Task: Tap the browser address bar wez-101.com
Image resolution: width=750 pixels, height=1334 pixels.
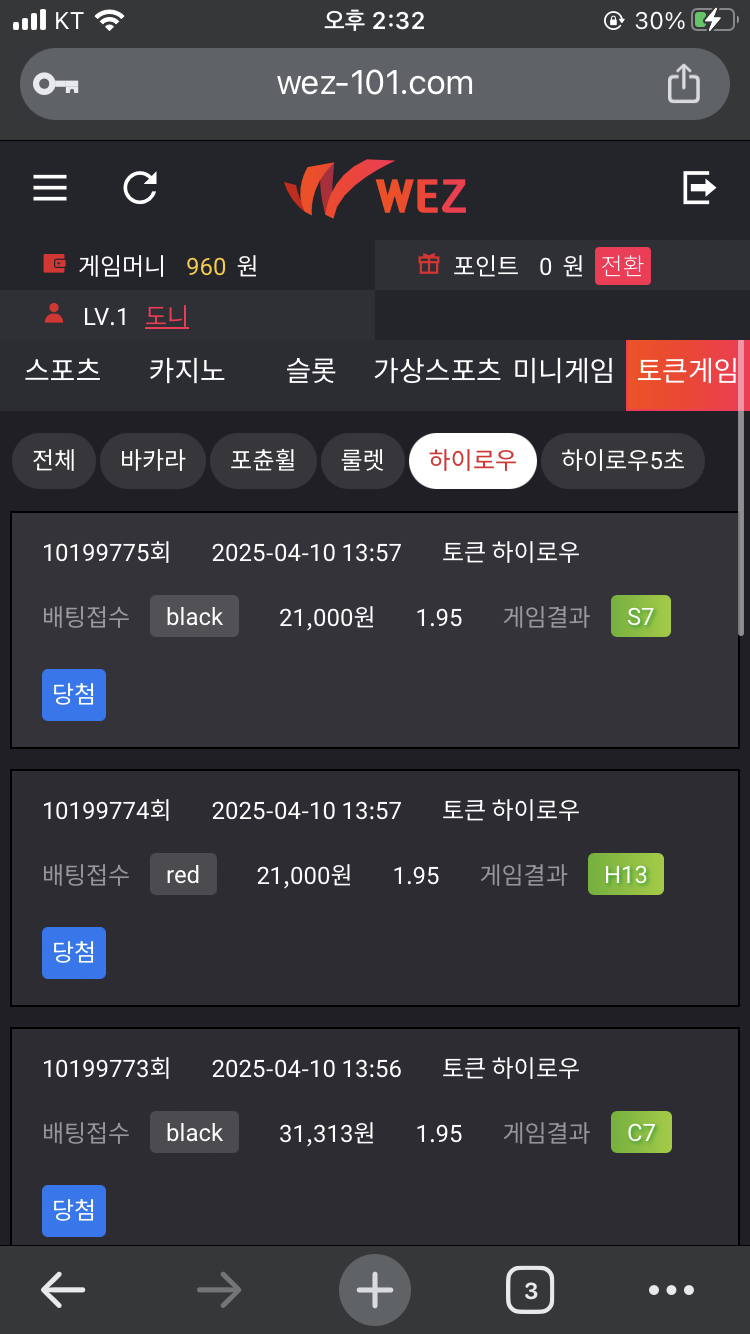Action: tap(375, 84)
